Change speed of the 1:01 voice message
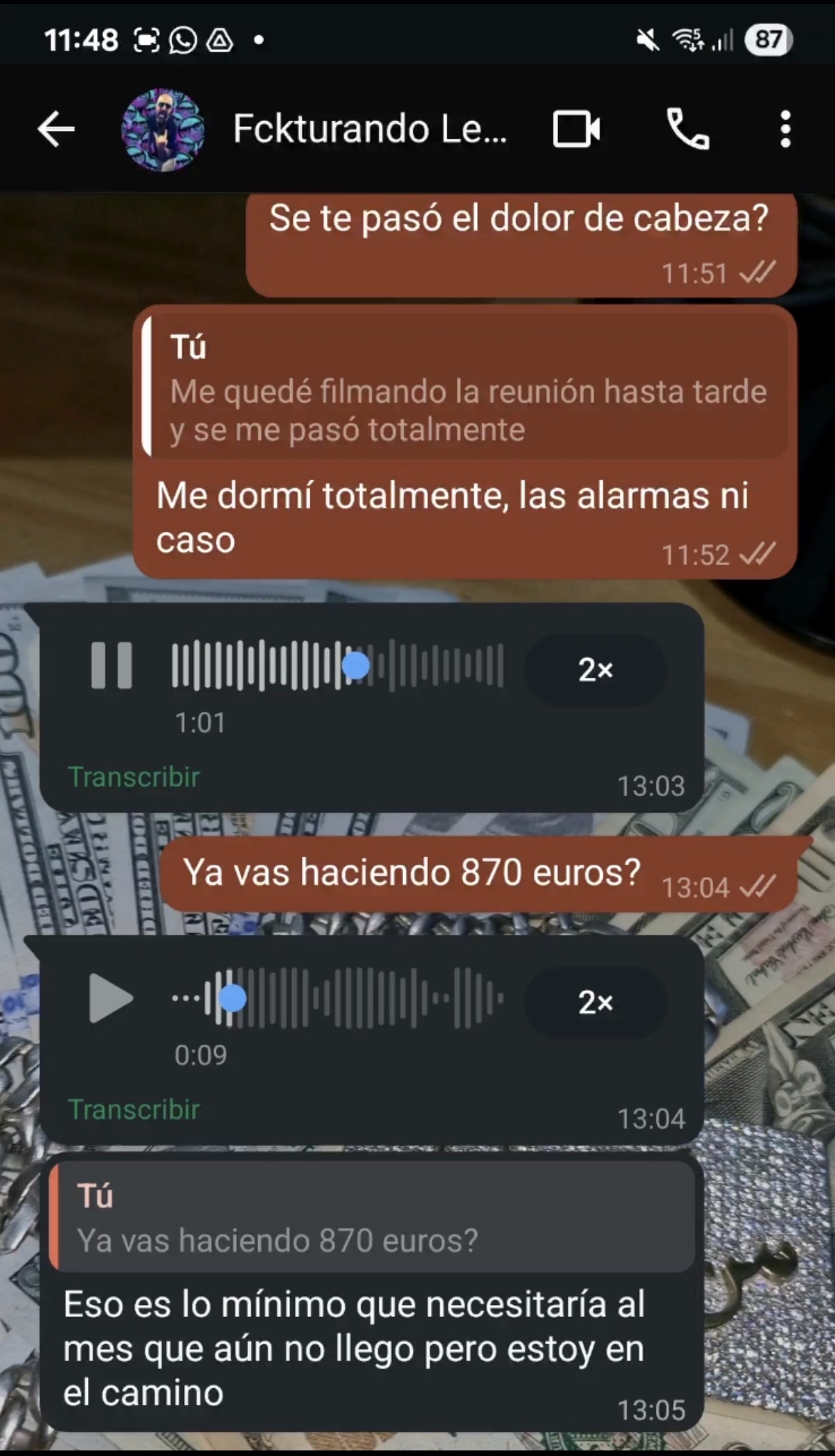Screen dimensions: 835x1456 tap(596, 669)
